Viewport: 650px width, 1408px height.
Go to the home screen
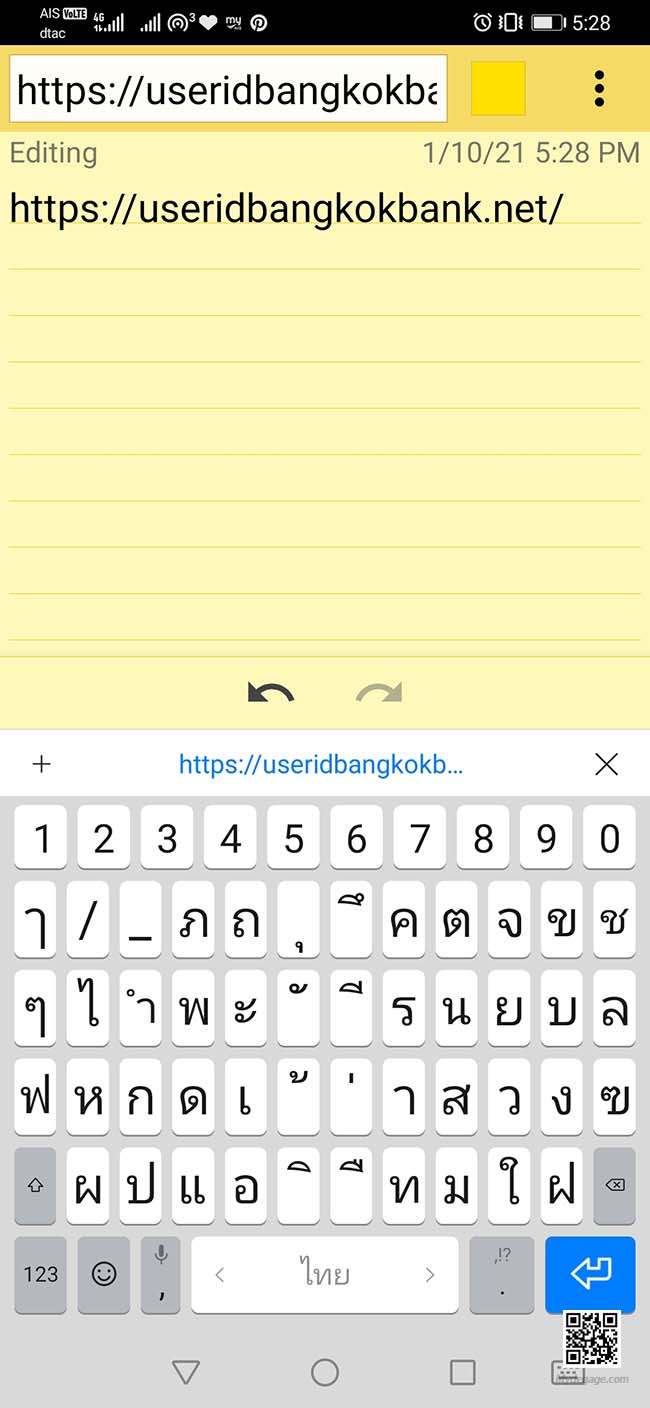(x=325, y=1372)
